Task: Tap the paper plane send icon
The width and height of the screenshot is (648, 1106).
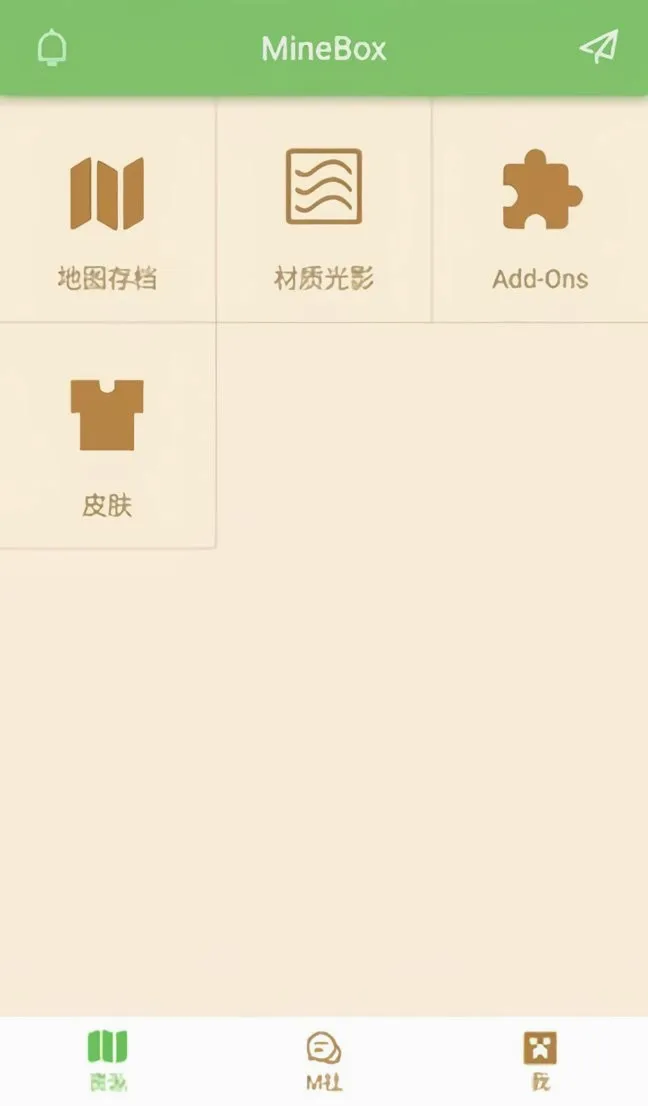Action: pos(599,47)
